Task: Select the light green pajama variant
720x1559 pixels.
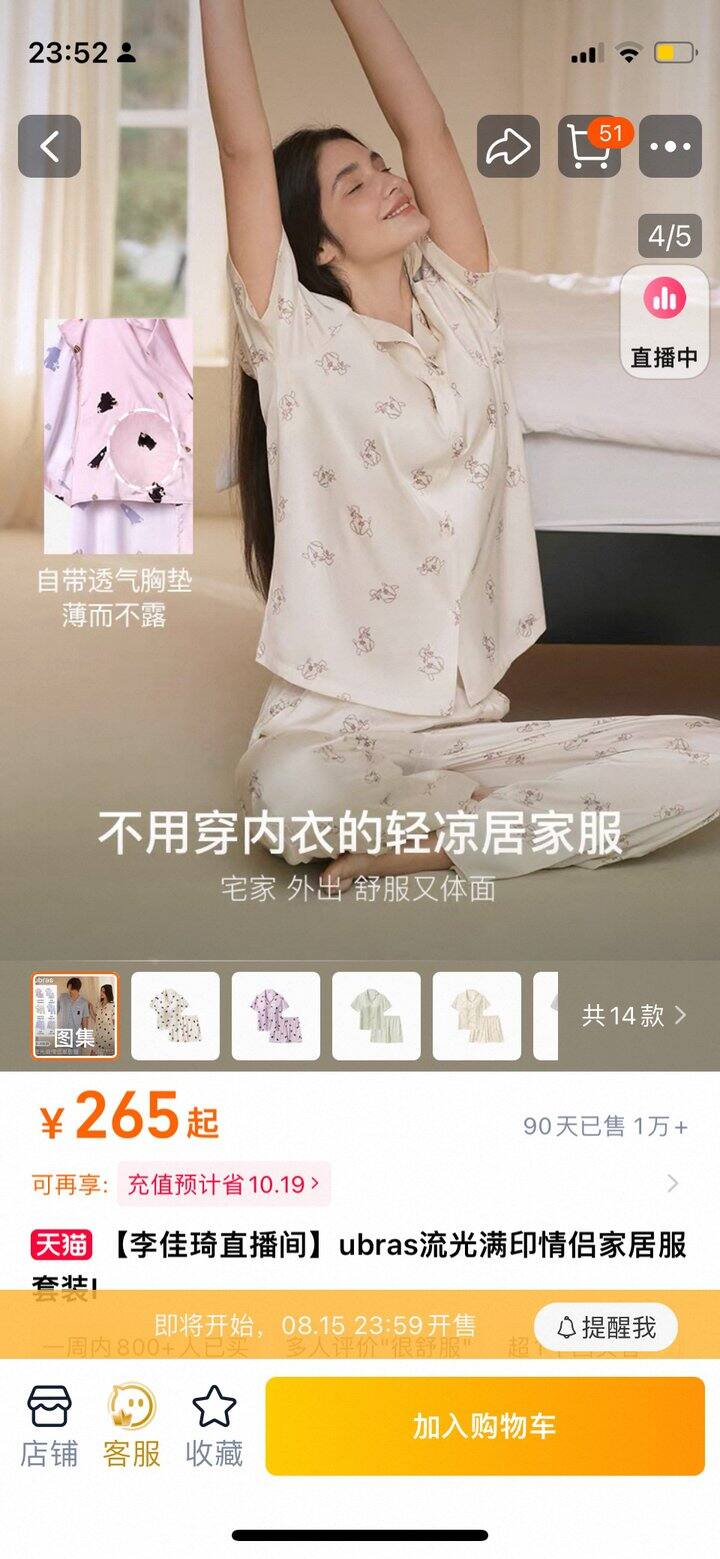Action: click(376, 1015)
